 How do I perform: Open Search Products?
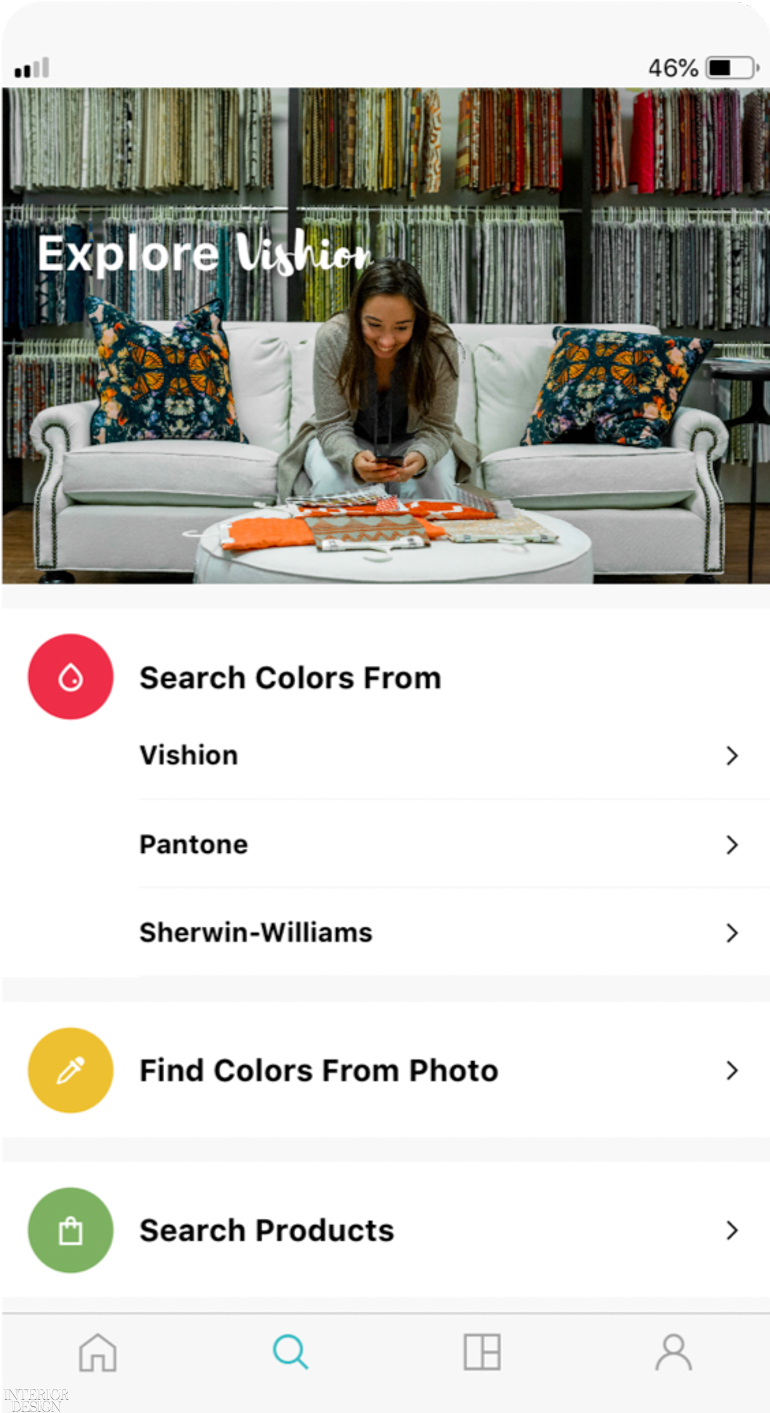pyautogui.click(x=385, y=1230)
